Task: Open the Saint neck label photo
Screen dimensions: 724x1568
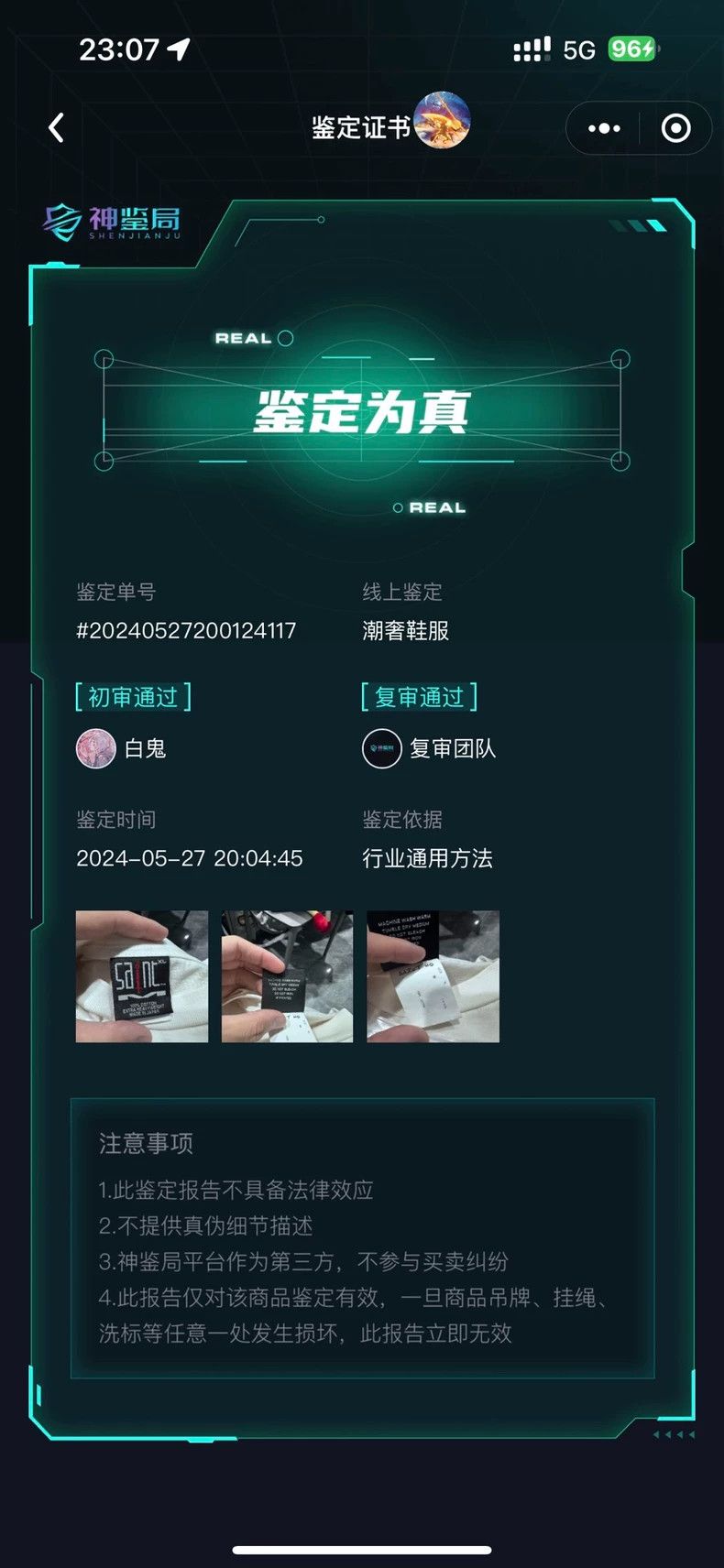Action: tap(142, 976)
